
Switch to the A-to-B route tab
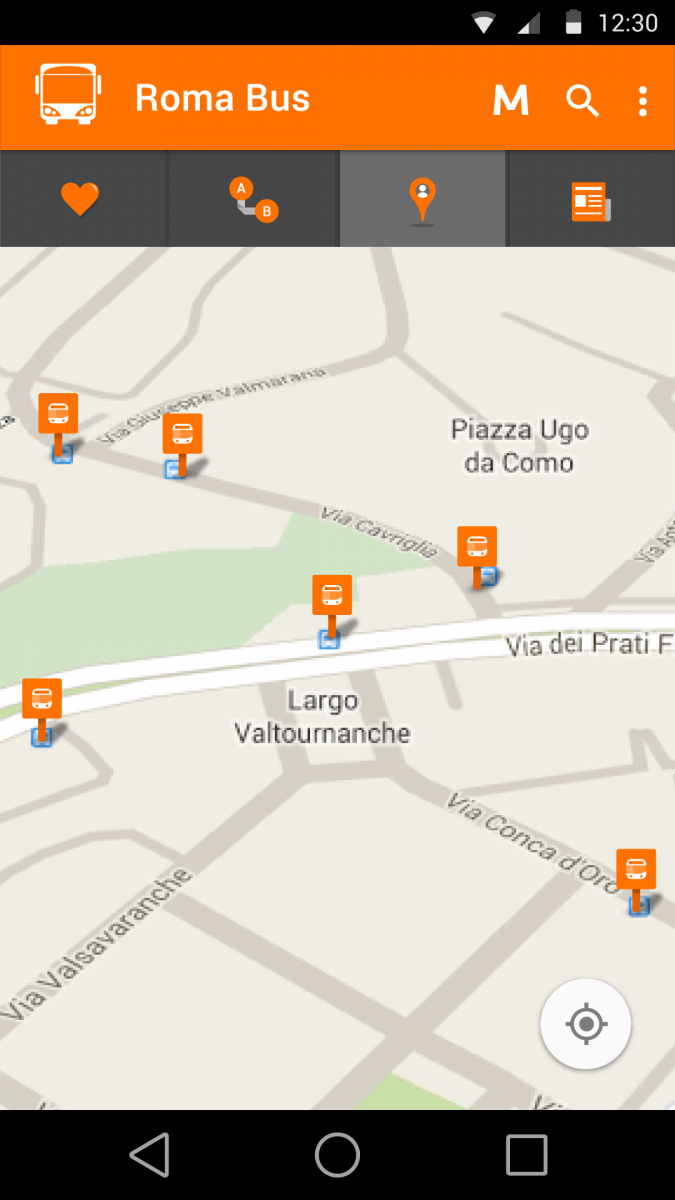(x=253, y=199)
